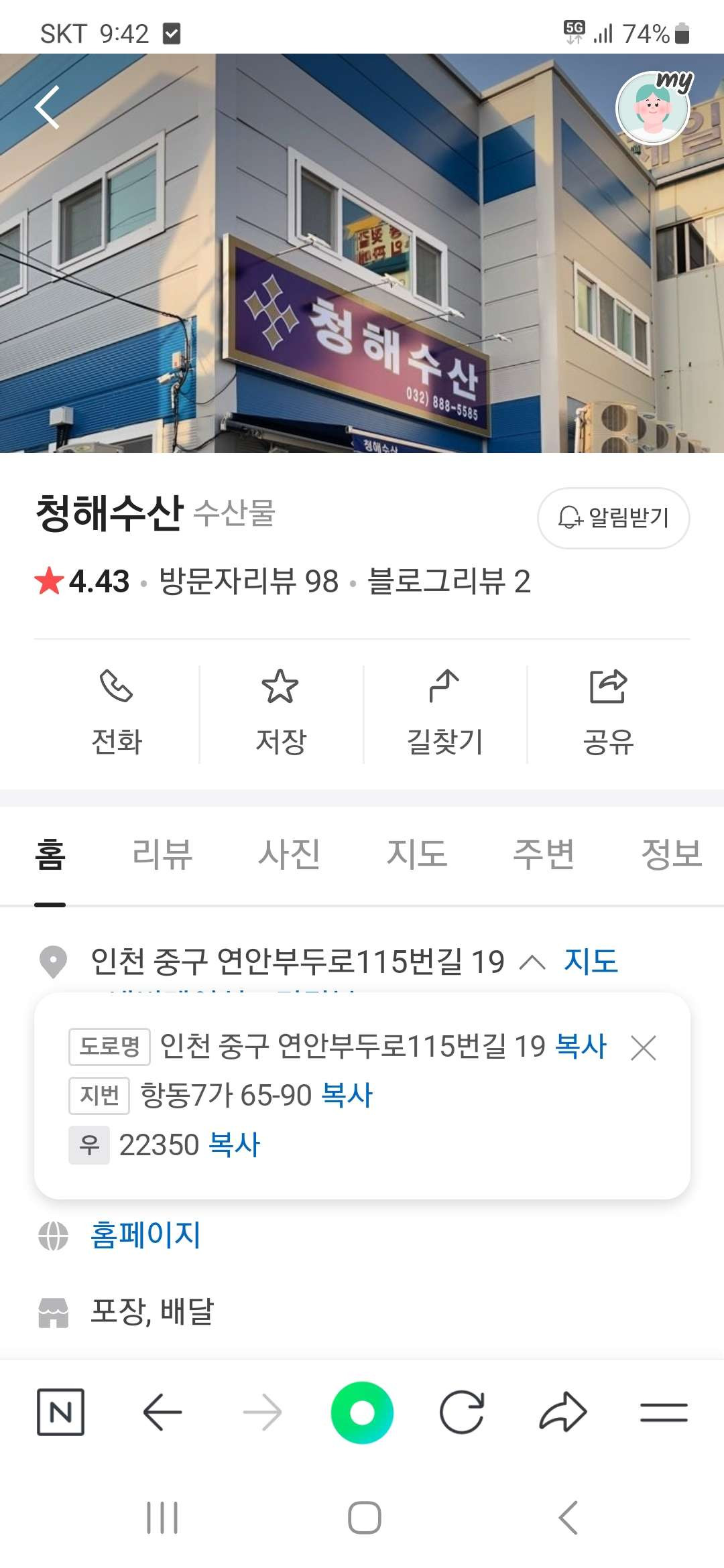
Task: Close the address popup
Action: 644,1047
